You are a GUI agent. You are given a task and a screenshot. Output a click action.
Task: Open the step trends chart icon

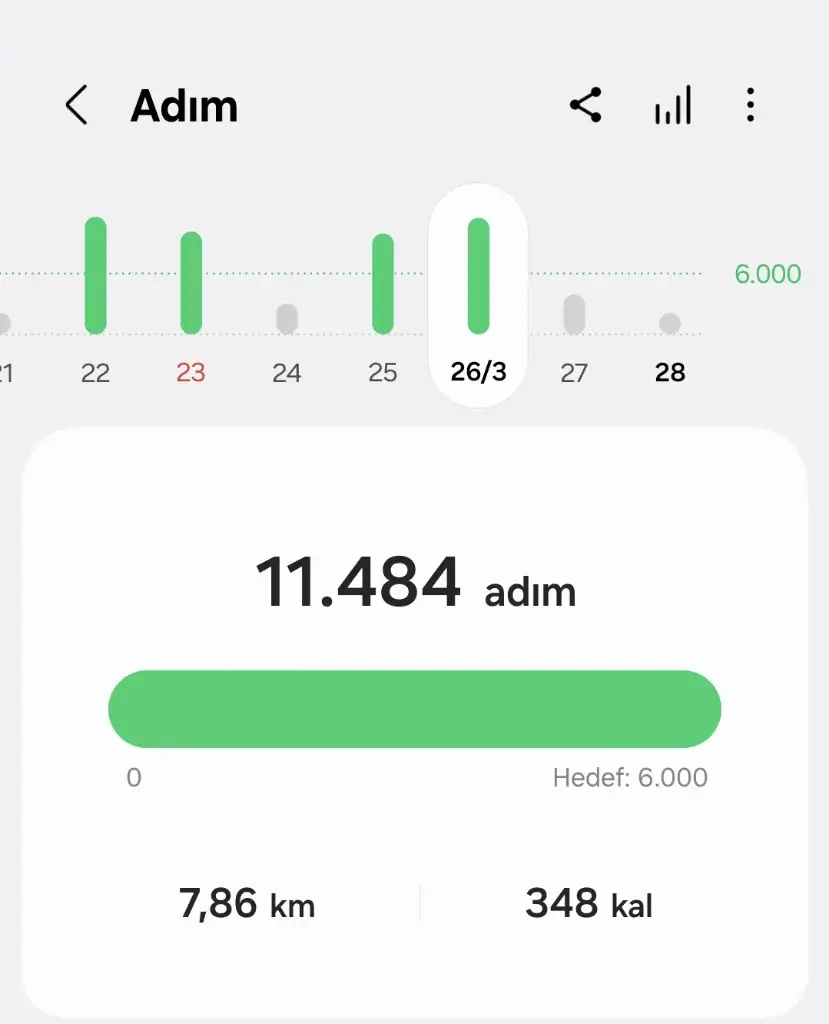(673, 105)
